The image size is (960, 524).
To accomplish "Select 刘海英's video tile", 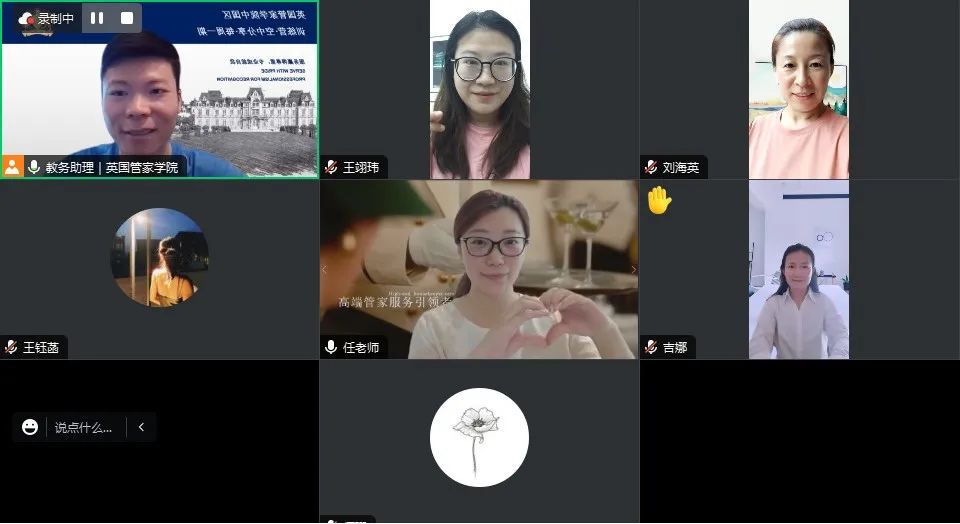I will pos(798,90).
